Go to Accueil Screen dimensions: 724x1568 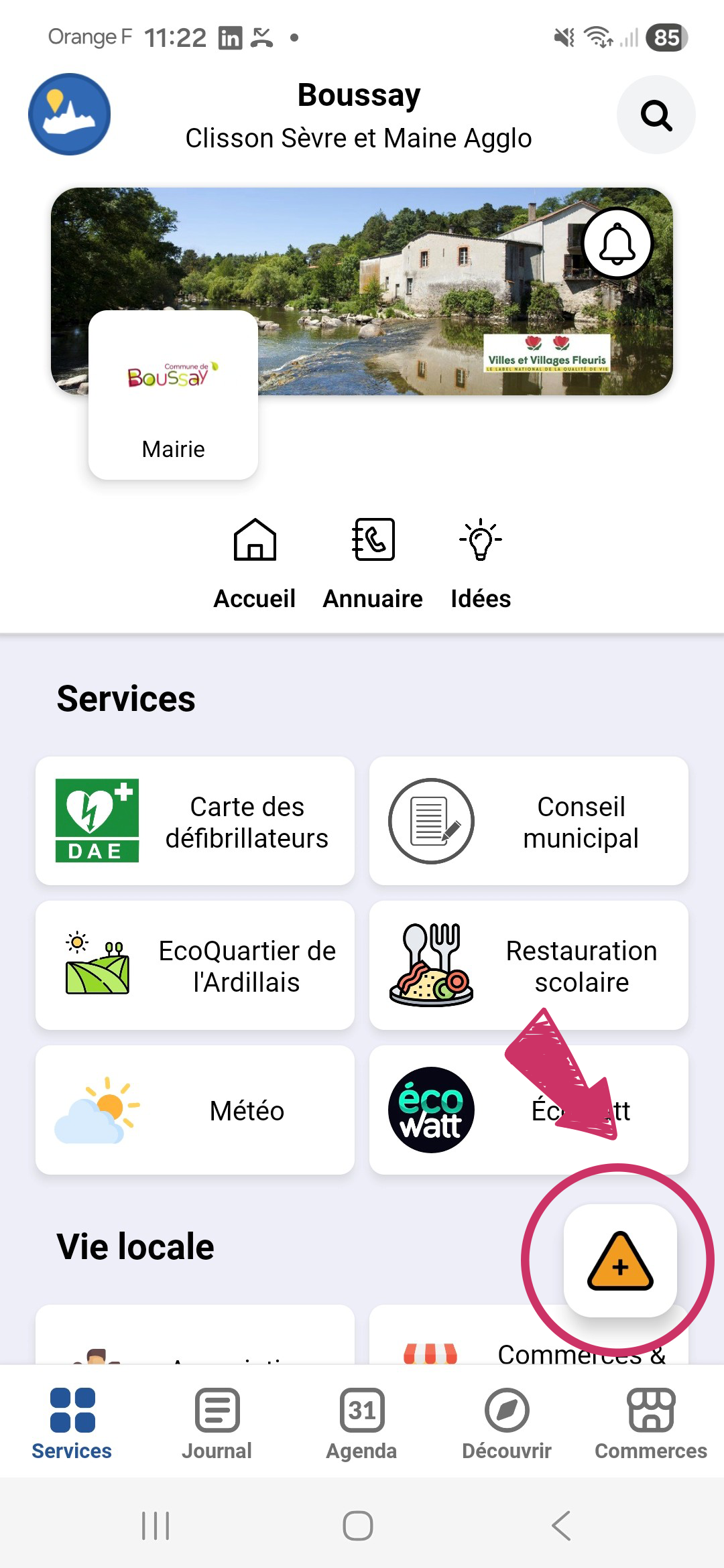(255, 563)
